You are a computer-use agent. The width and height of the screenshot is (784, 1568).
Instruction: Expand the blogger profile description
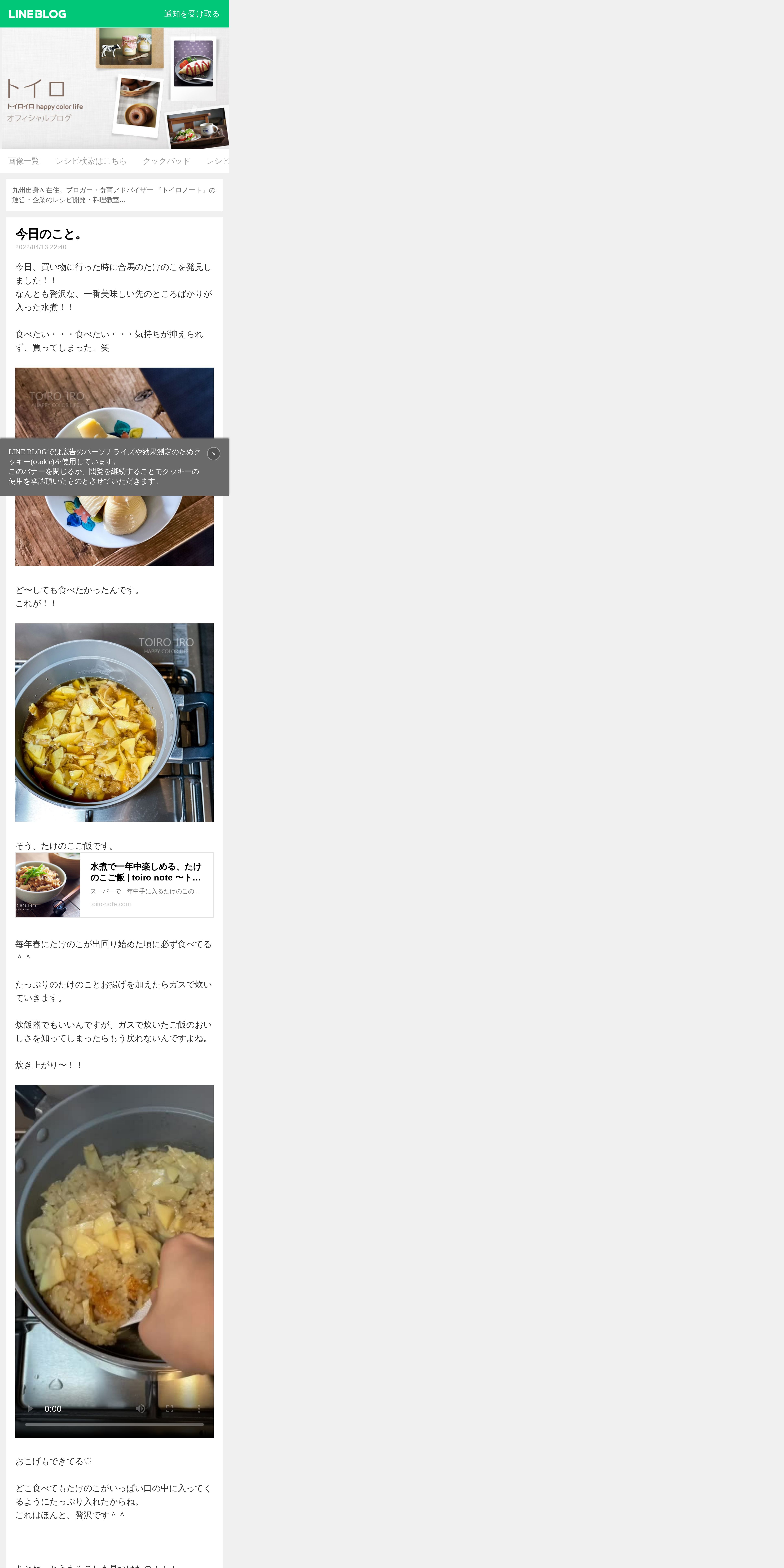tap(114, 195)
